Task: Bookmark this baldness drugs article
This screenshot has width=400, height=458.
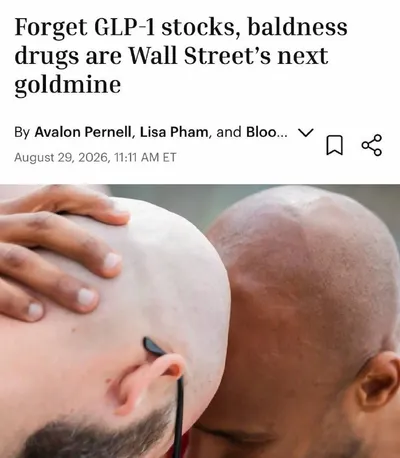Action: tap(334, 145)
